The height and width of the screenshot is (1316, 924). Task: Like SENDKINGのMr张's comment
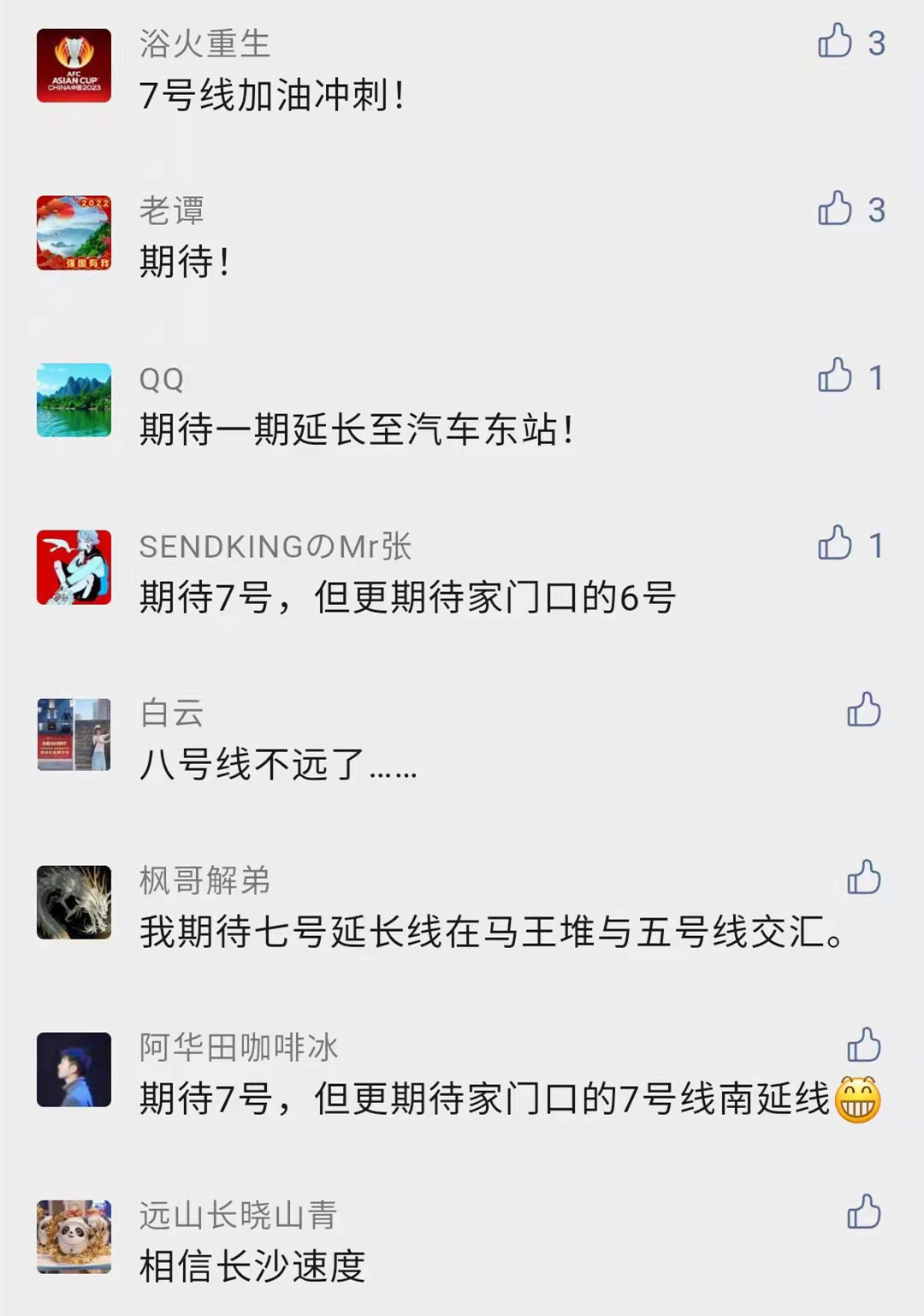835,544
